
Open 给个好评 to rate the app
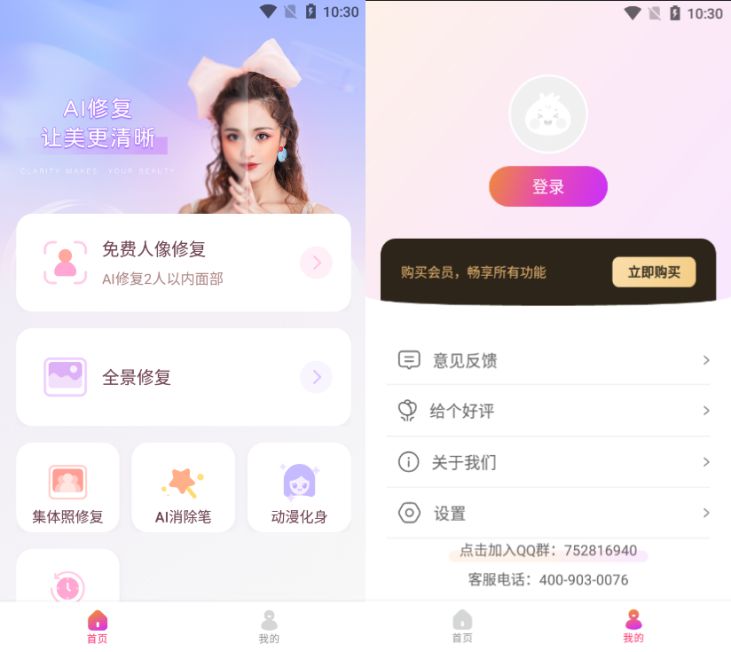(548, 411)
